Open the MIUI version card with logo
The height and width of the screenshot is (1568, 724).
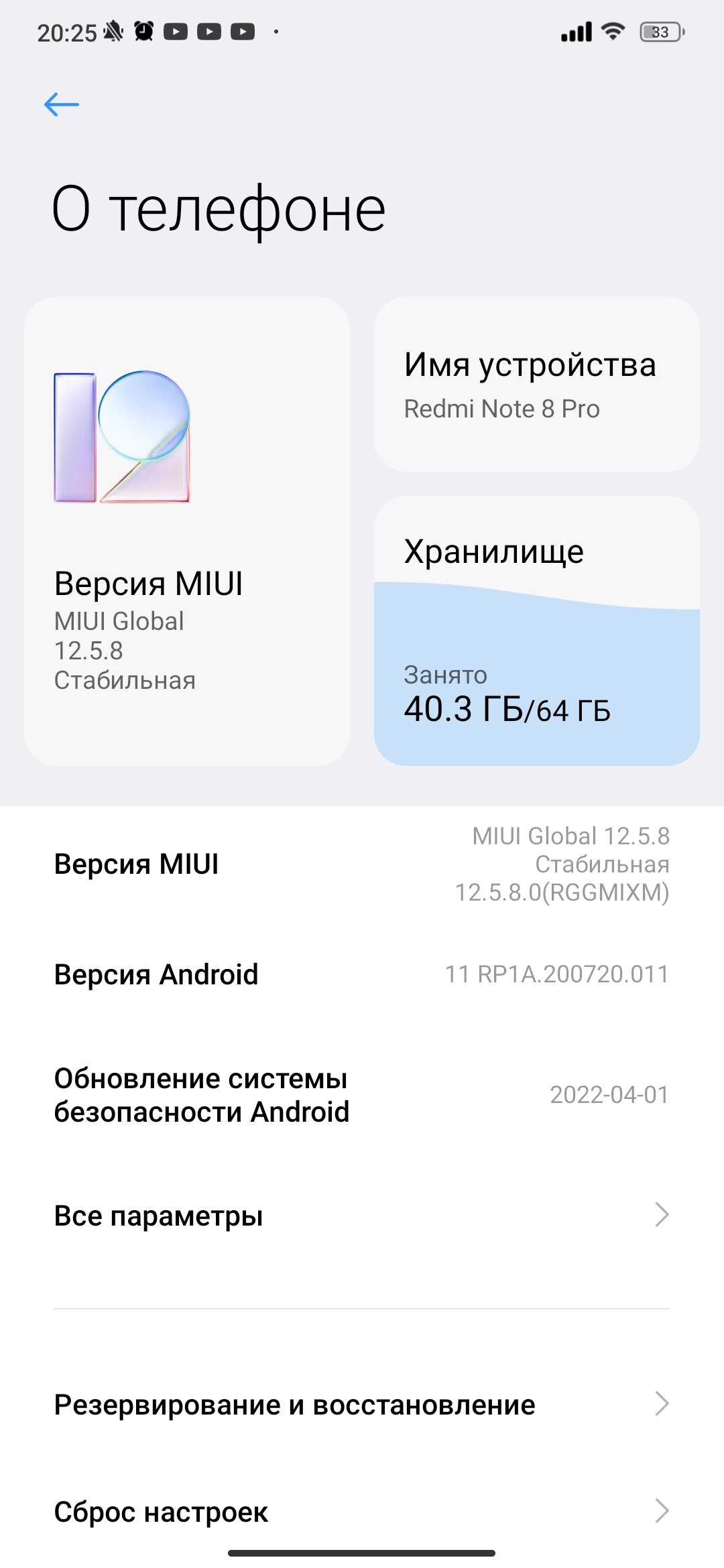[187, 531]
